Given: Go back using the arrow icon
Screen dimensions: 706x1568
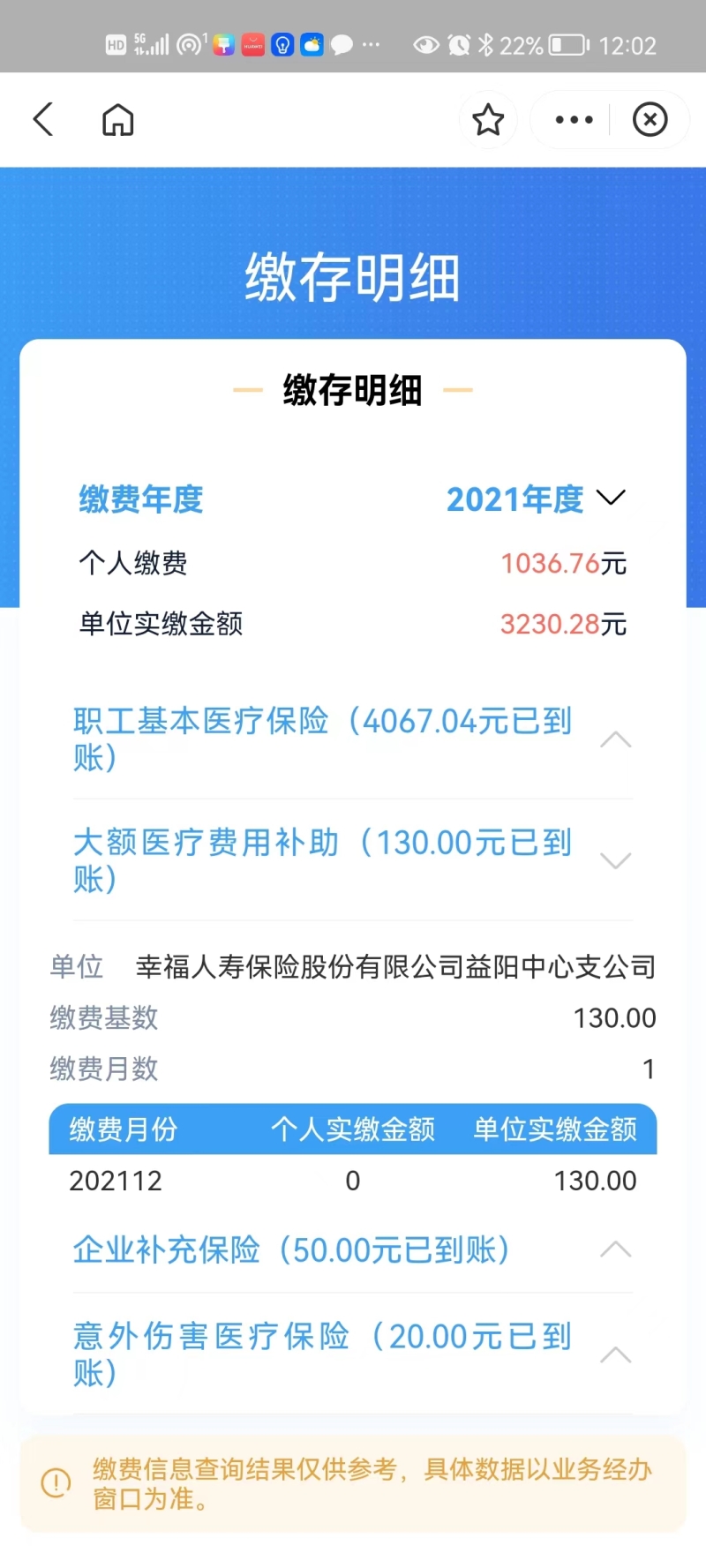Looking at the screenshot, I should pos(43,119).
